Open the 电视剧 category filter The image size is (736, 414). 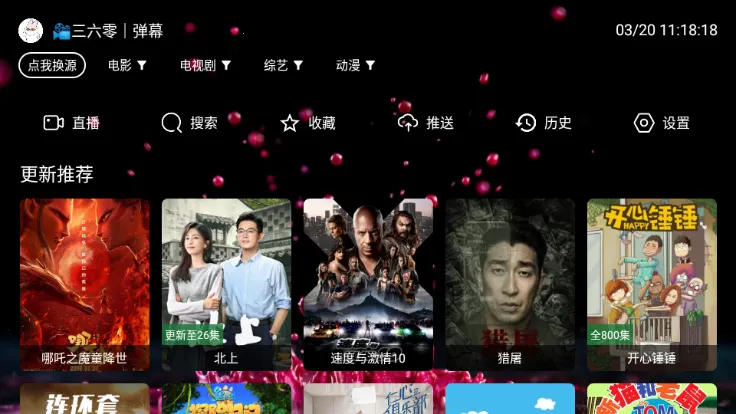point(205,65)
